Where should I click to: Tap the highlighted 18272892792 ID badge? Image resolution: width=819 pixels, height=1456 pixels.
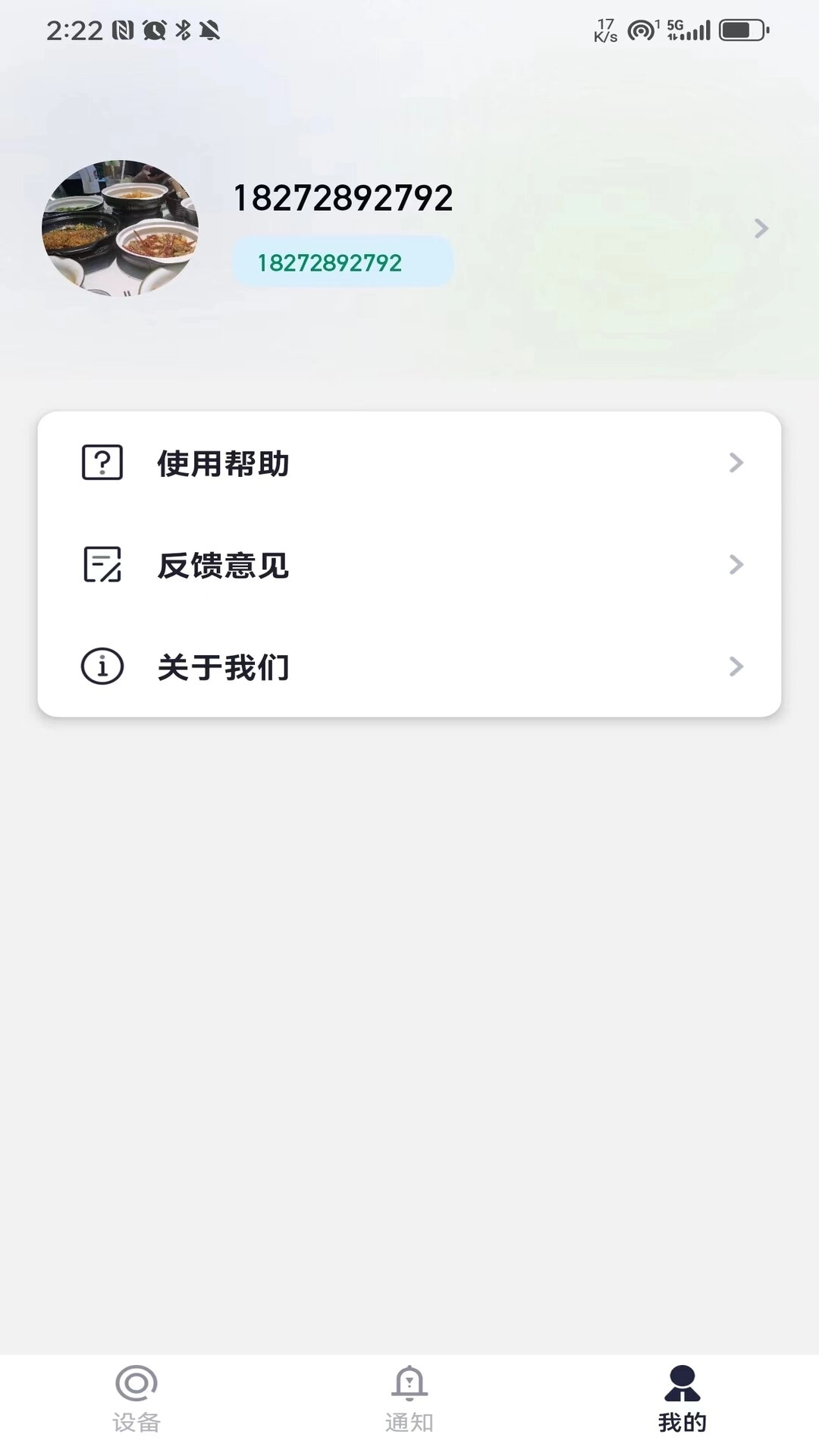(x=343, y=262)
